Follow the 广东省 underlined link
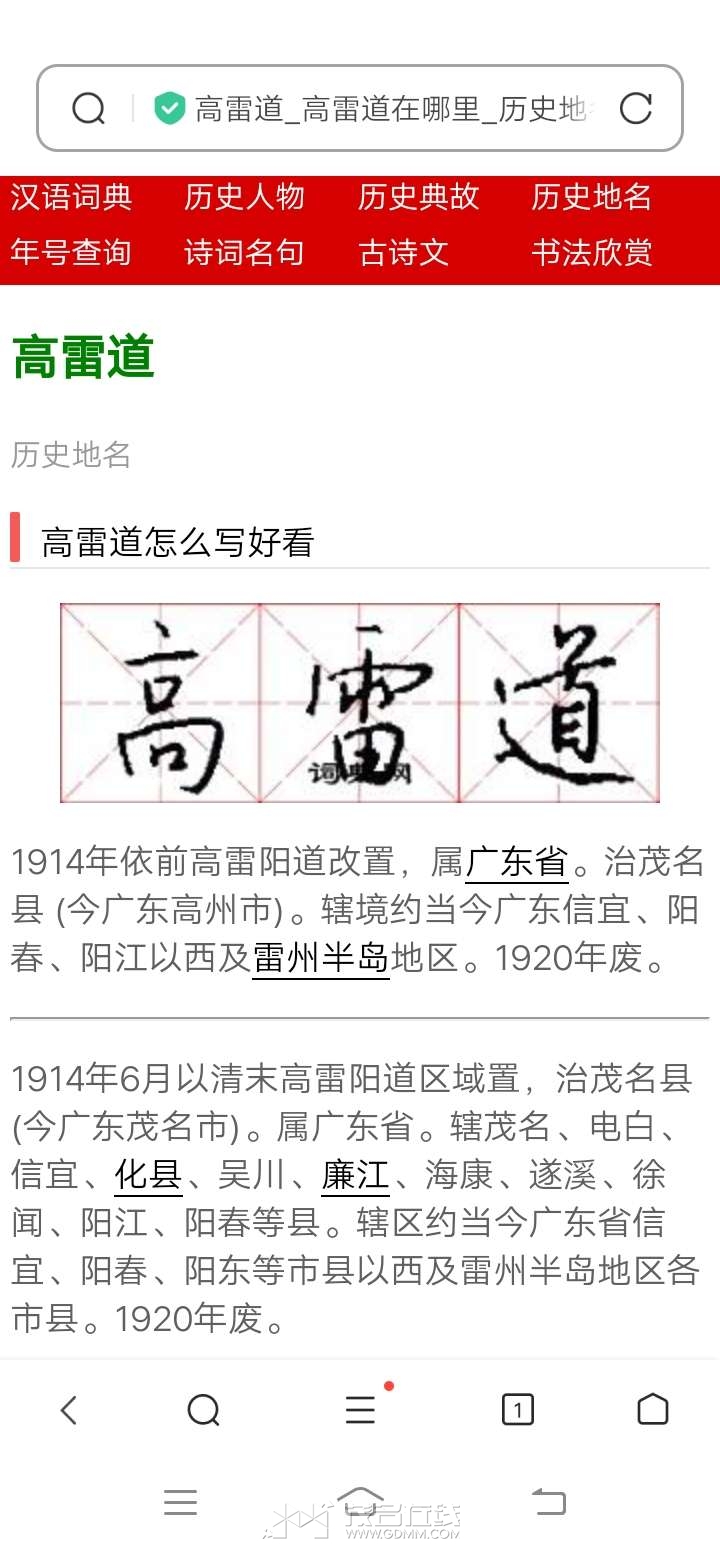The width and height of the screenshot is (720, 1544). click(x=517, y=862)
